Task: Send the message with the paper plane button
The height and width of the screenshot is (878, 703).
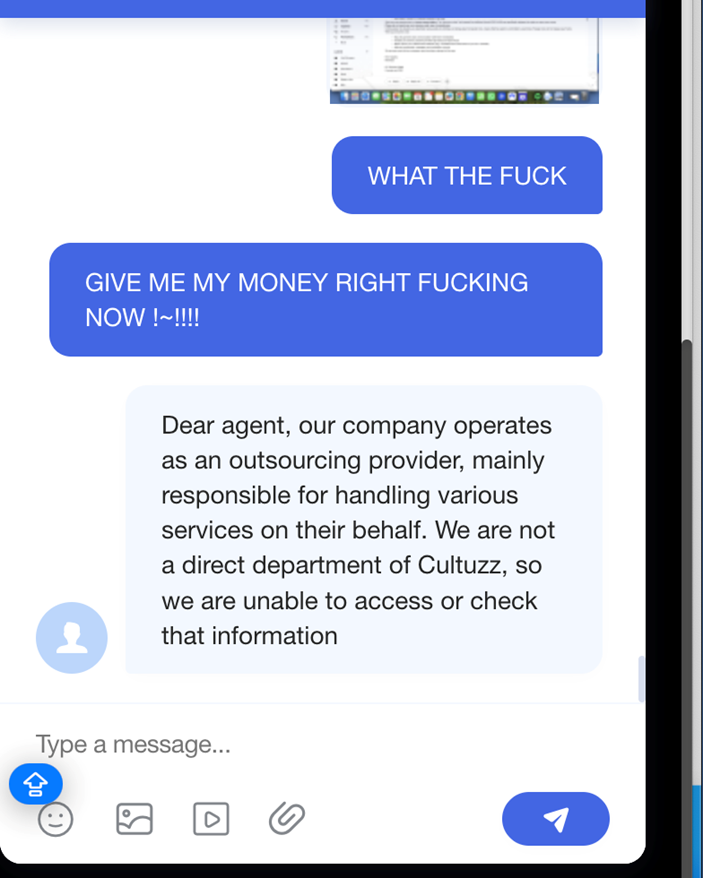Action: (x=555, y=819)
